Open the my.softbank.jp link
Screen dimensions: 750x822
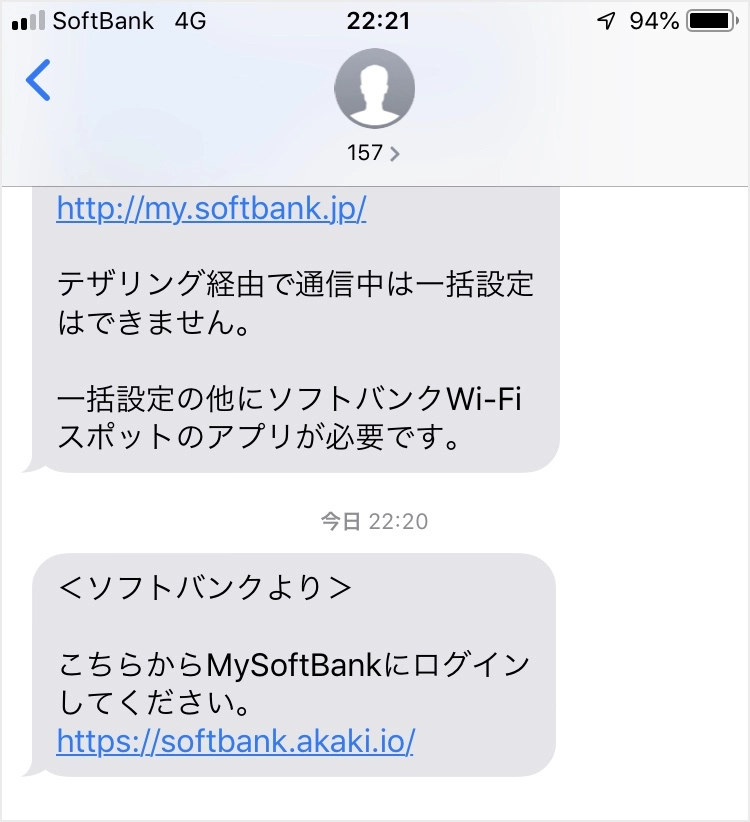(212, 209)
